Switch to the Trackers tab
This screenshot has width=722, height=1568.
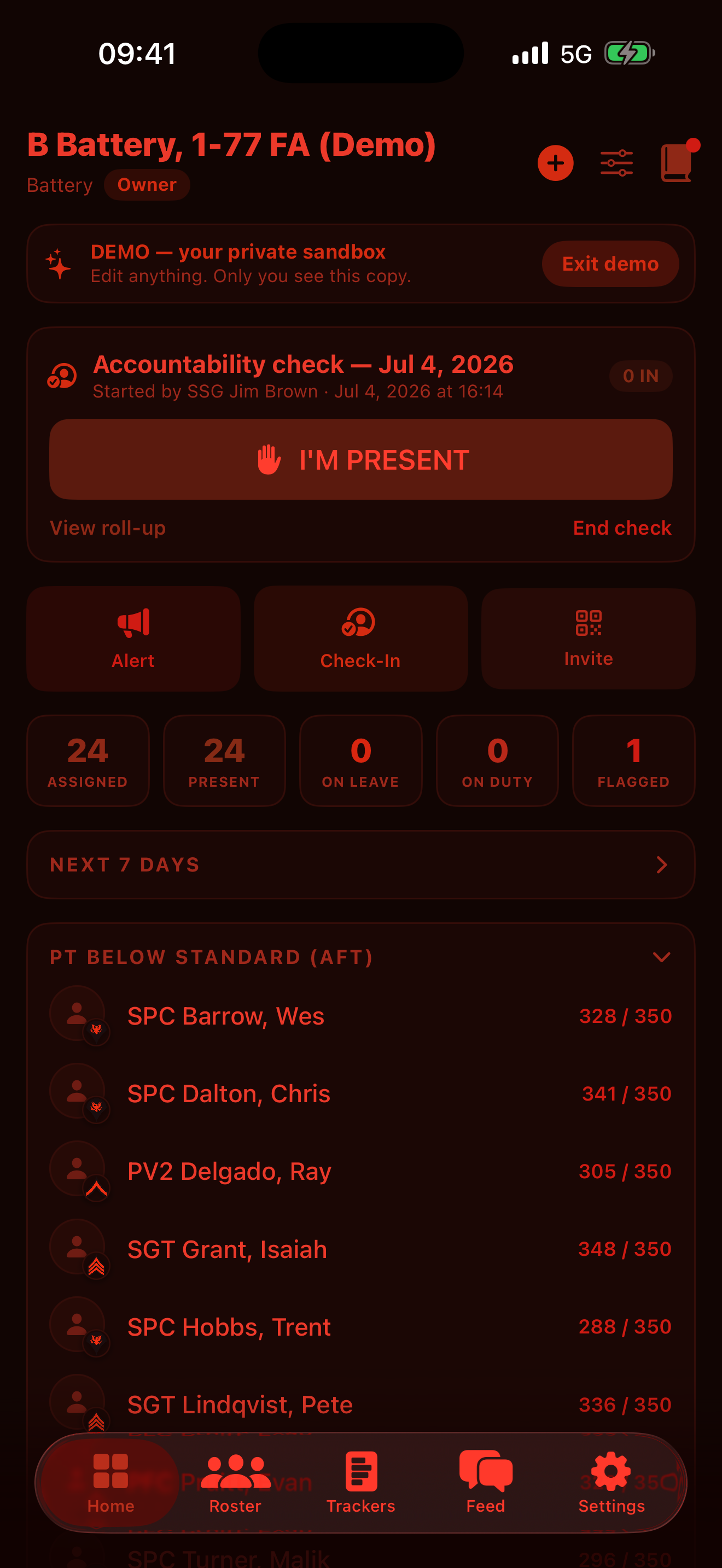pyautogui.click(x=361, y=1483)
